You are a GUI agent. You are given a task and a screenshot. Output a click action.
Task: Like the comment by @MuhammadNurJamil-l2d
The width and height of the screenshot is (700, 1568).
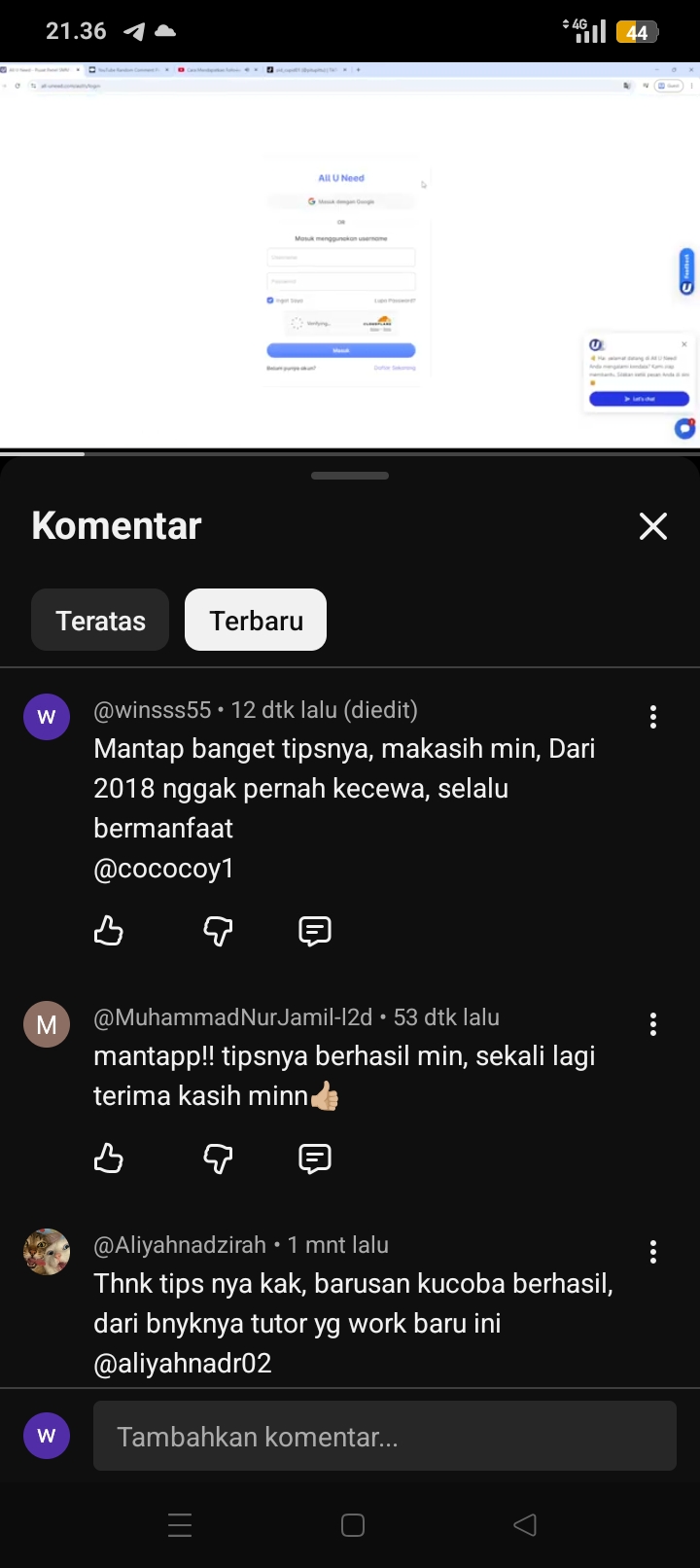point(108,1158)
